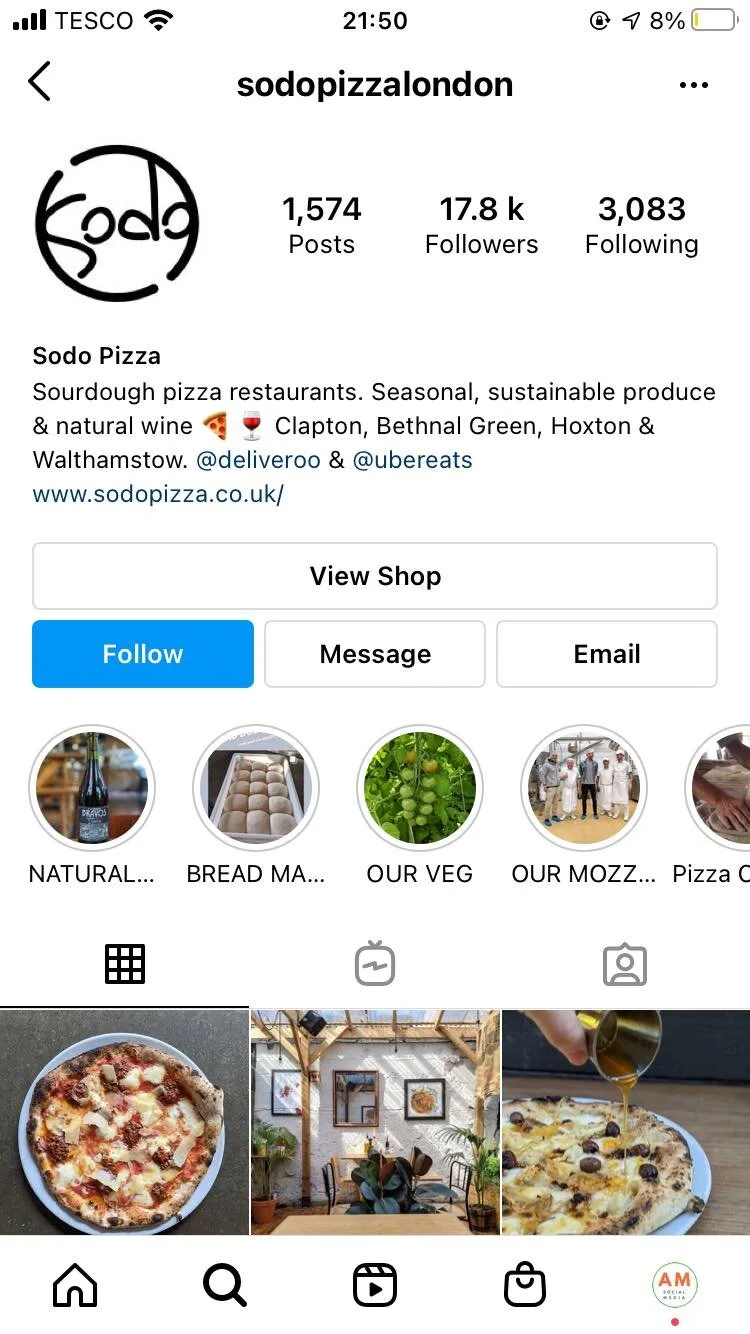Tap the Email button

coord(607,654)
